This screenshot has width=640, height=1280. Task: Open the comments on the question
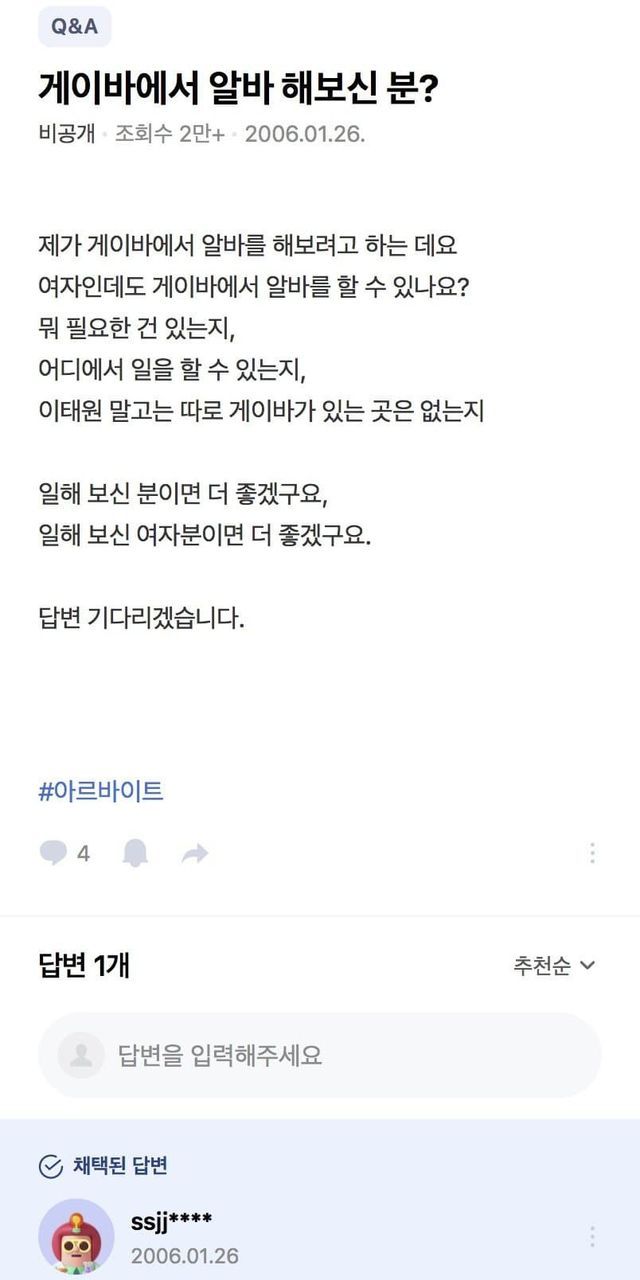point(65,853)
